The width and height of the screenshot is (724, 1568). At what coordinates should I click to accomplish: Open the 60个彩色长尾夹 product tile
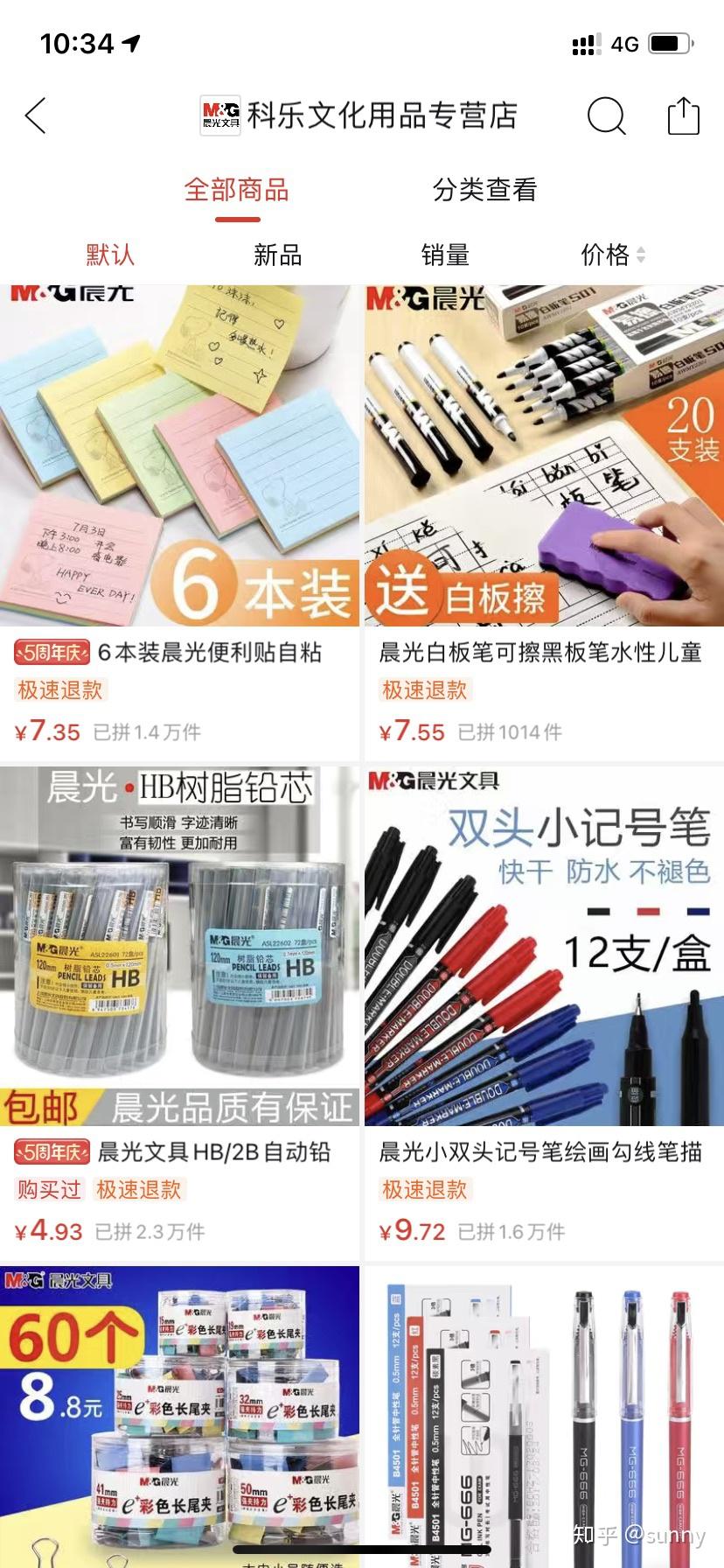point(179,1417)
